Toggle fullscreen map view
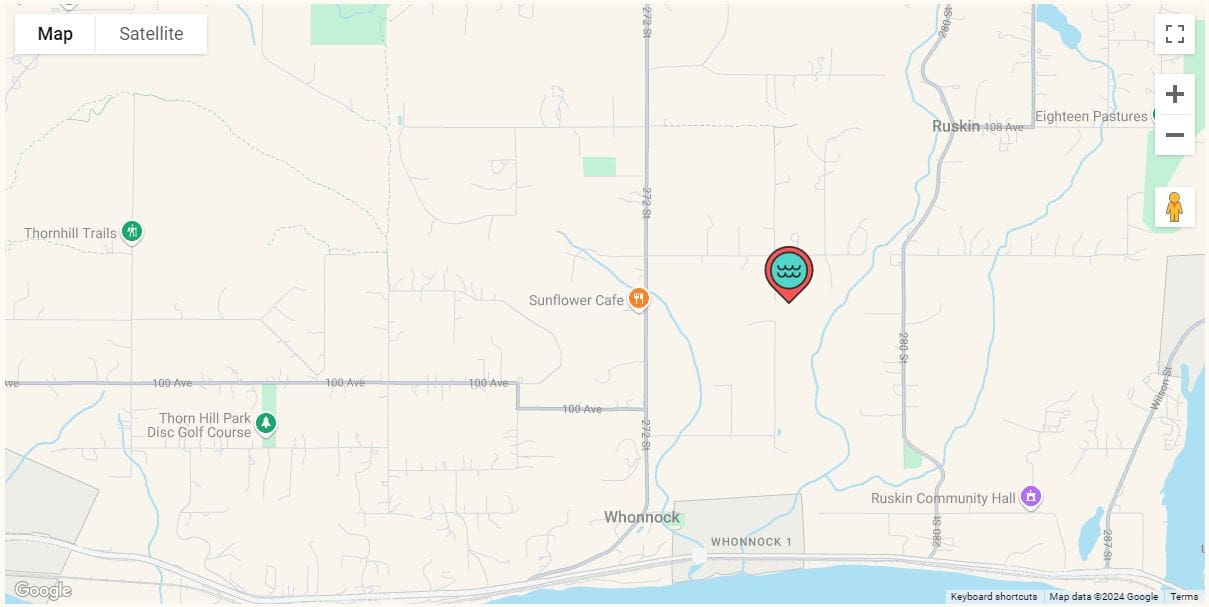Screen dimensions: 1209x607 click(x=1175, y=34)
